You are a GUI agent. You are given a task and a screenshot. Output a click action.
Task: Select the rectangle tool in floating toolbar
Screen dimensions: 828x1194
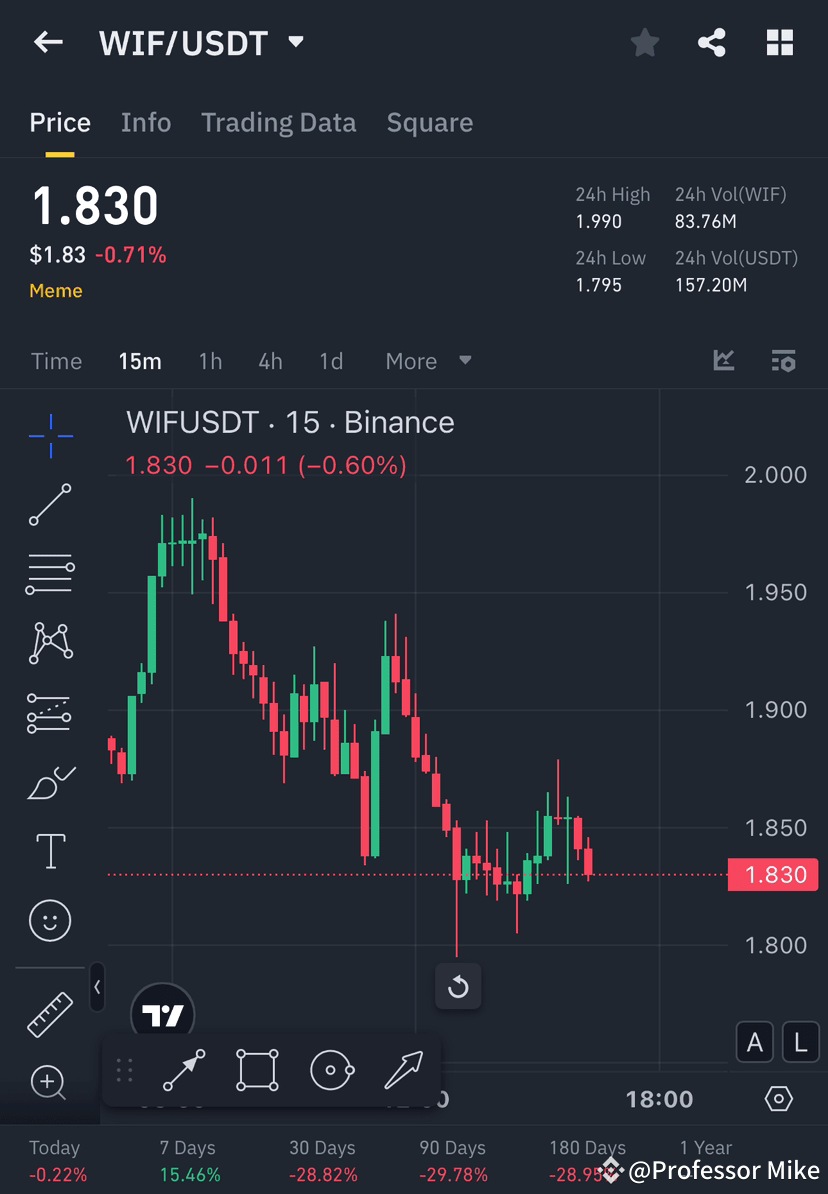point(257,1068)
